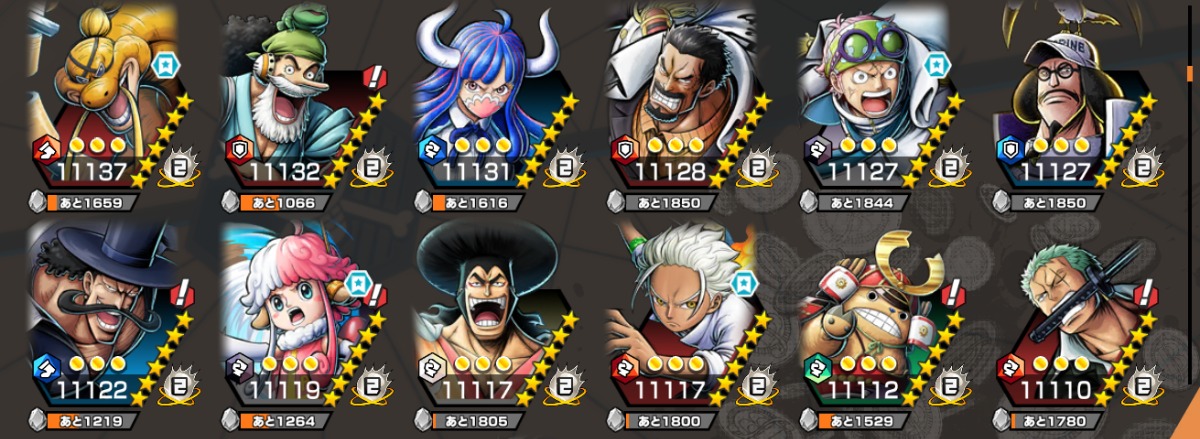
Task: Open the cap-and-glasses character card, あと1850
Action: [1068, 100]
